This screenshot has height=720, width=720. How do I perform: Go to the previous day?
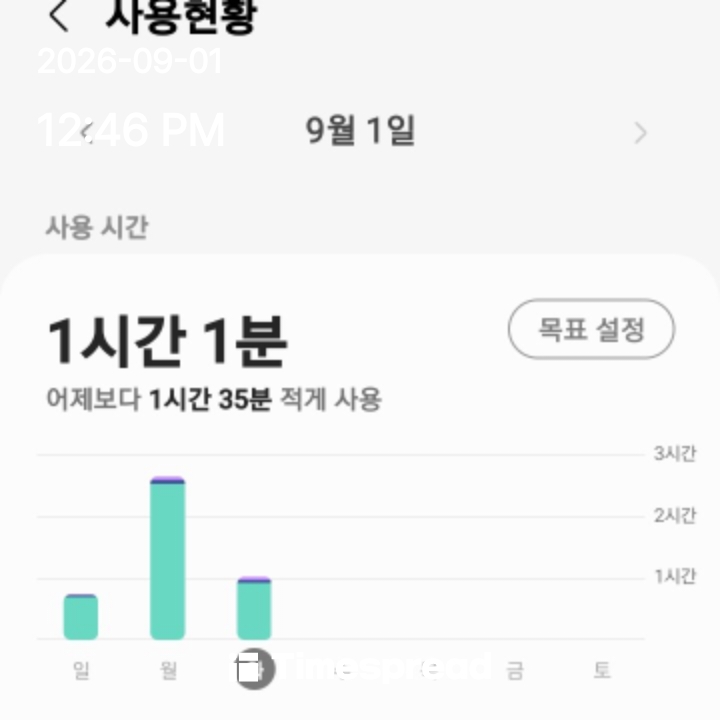point(87,133)
